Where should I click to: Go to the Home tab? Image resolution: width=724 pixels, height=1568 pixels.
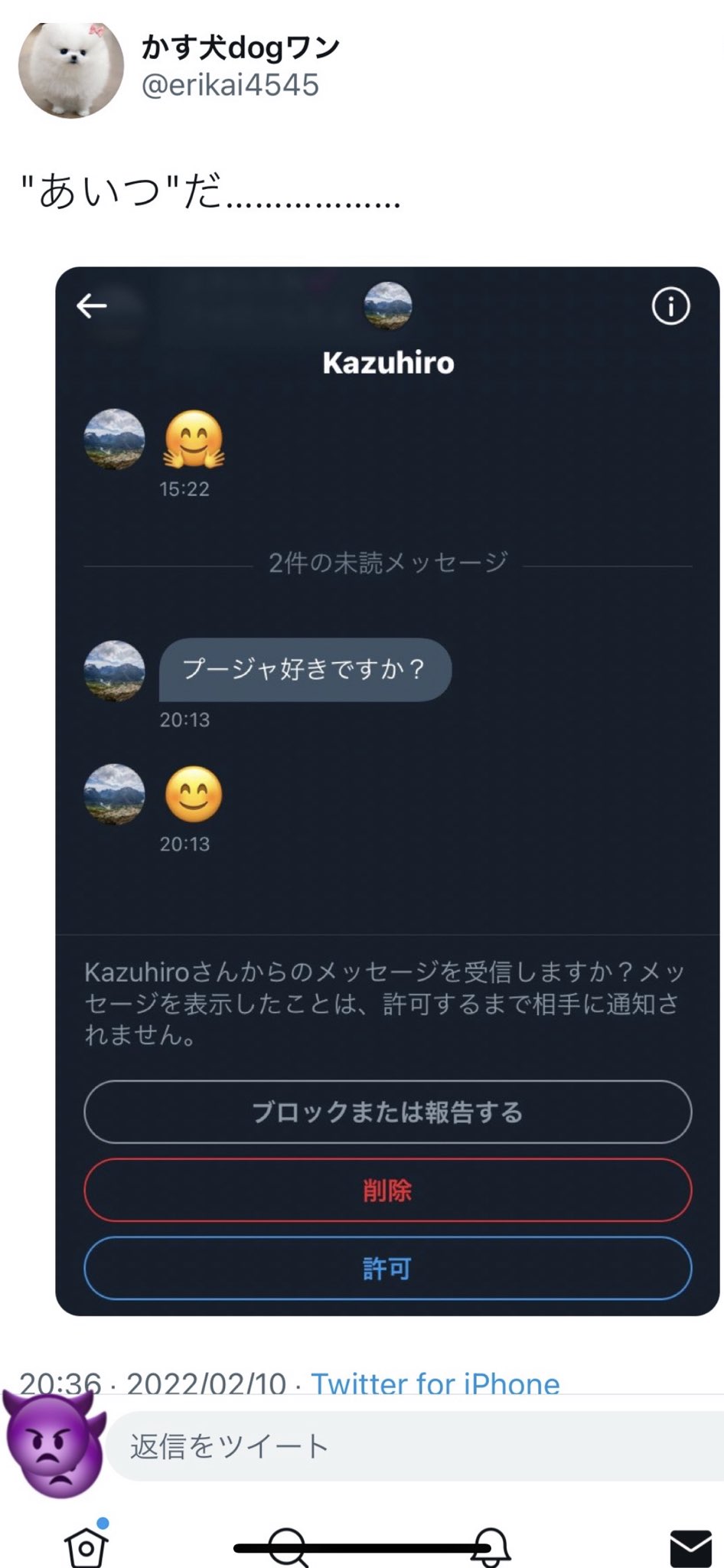click(x=86, y=1547)
